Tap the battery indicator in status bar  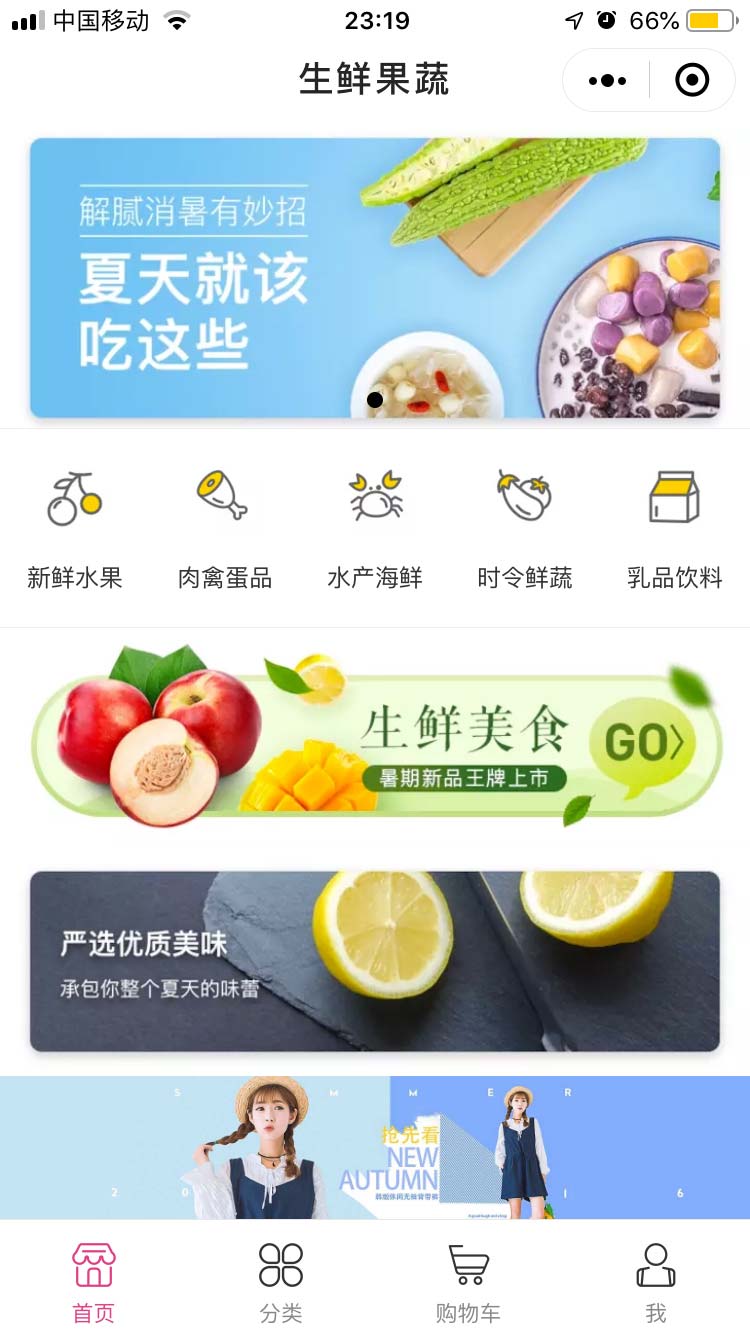click(x=712, y=19)
